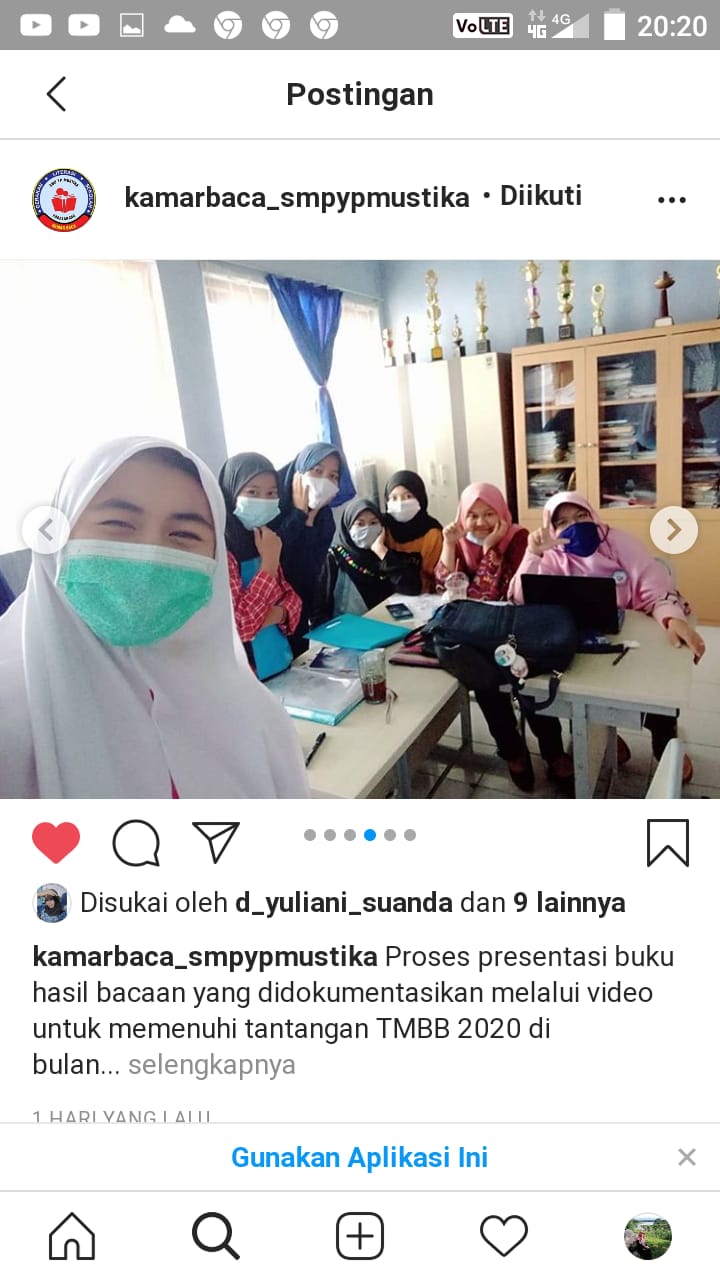Open d_yuliani_suanda's profile from likes

(343, 903)
